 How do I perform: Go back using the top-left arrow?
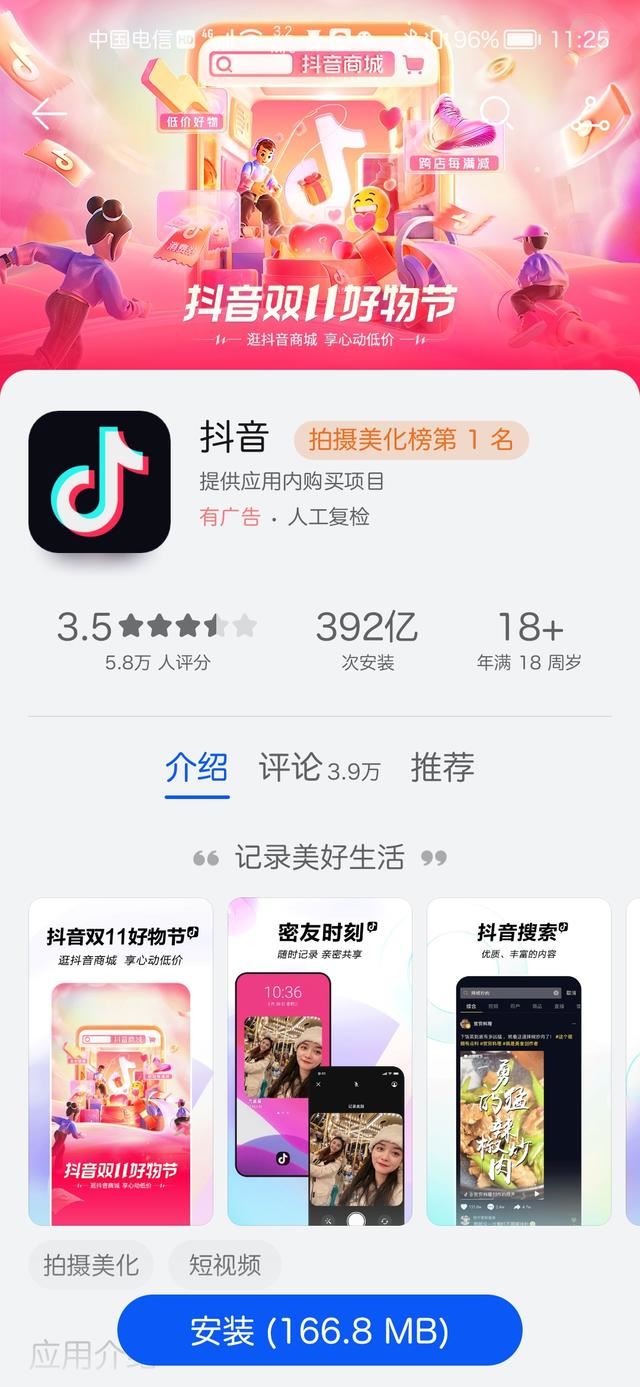(48, 114)
